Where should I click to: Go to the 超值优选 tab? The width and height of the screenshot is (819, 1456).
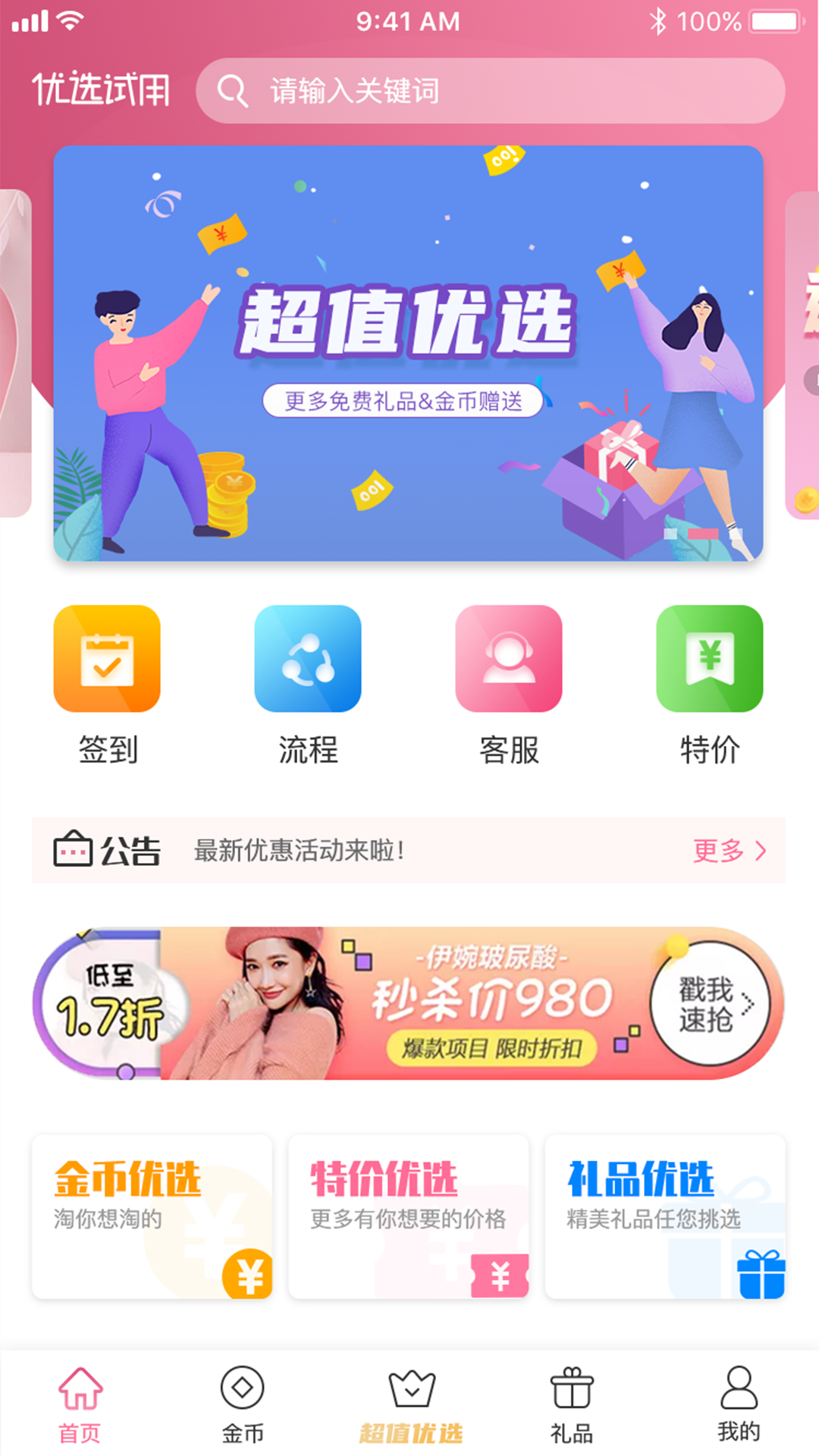[x=410, y=1404]
